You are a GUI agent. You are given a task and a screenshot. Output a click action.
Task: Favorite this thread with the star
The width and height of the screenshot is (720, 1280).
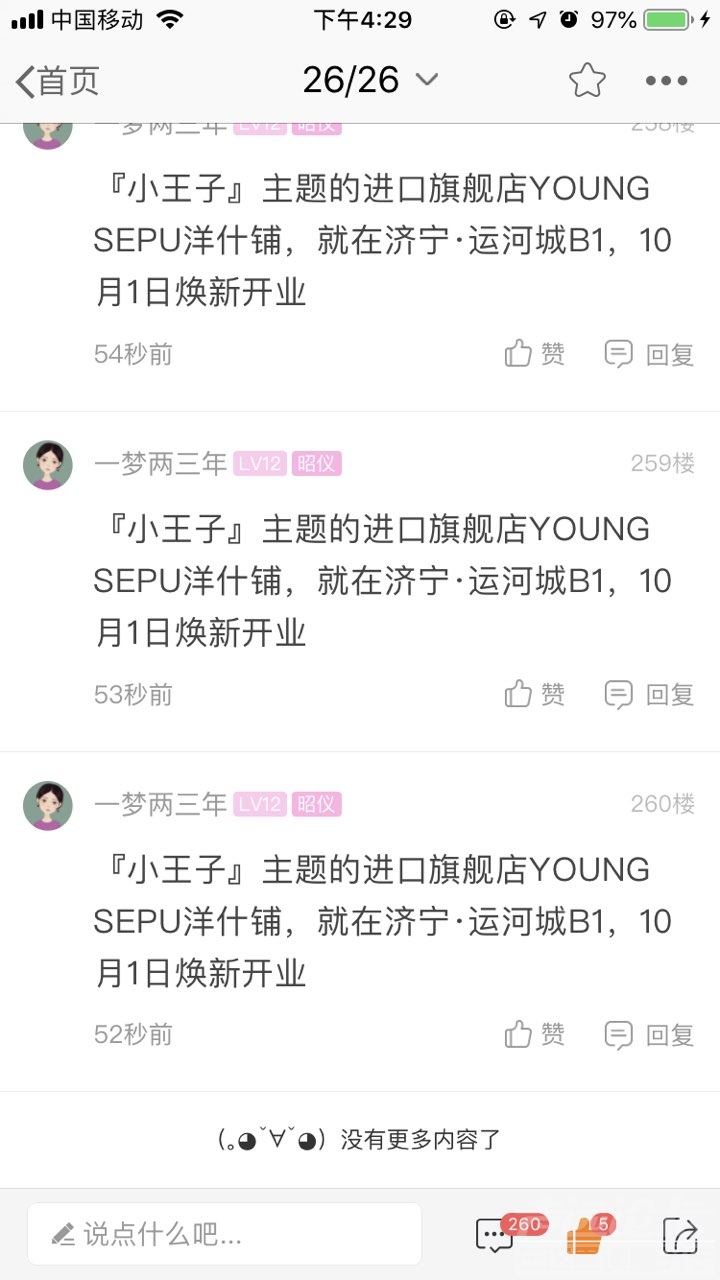pyautogui.click(x=587, y=81)
